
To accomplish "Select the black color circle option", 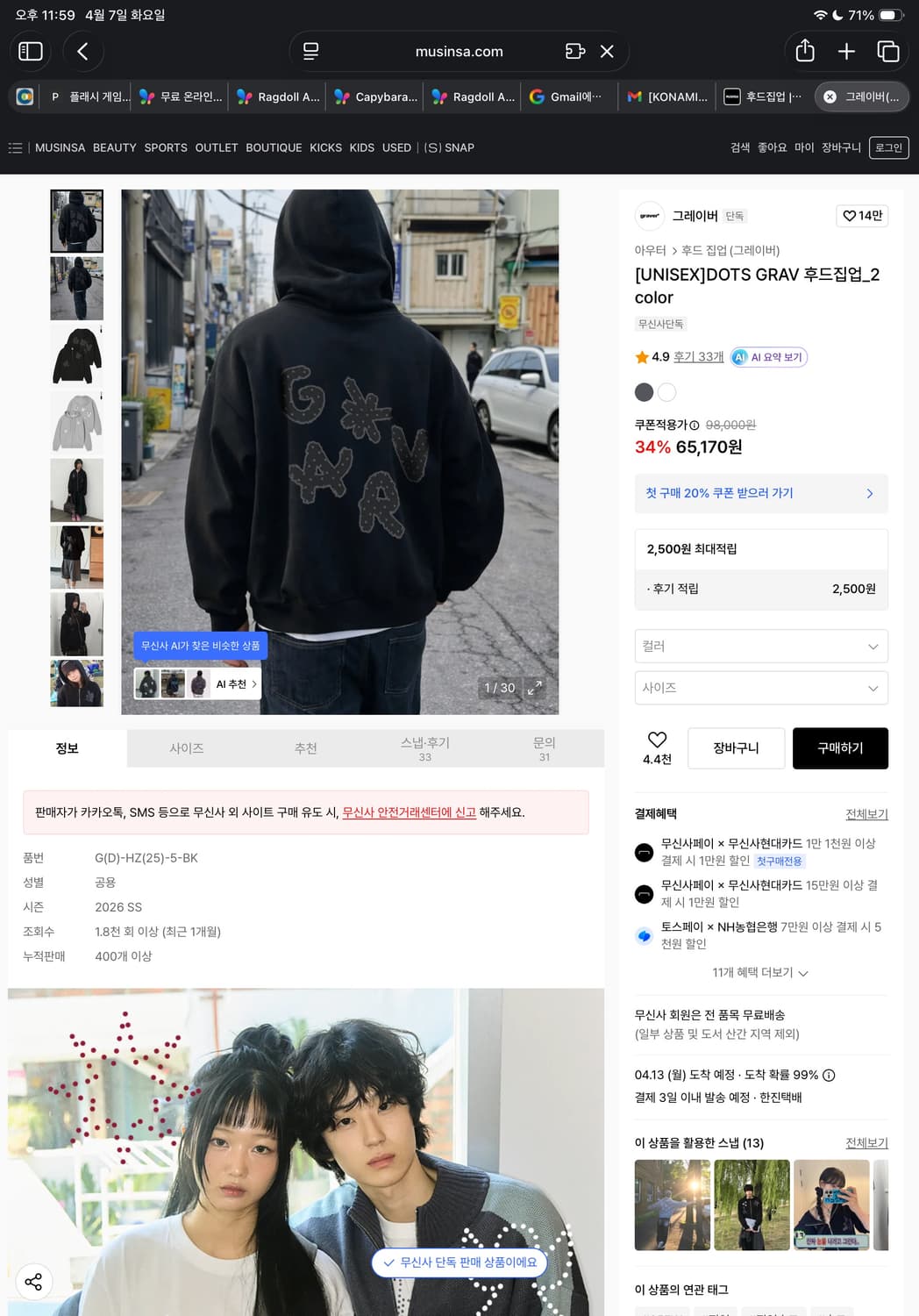I will point(645,392).
